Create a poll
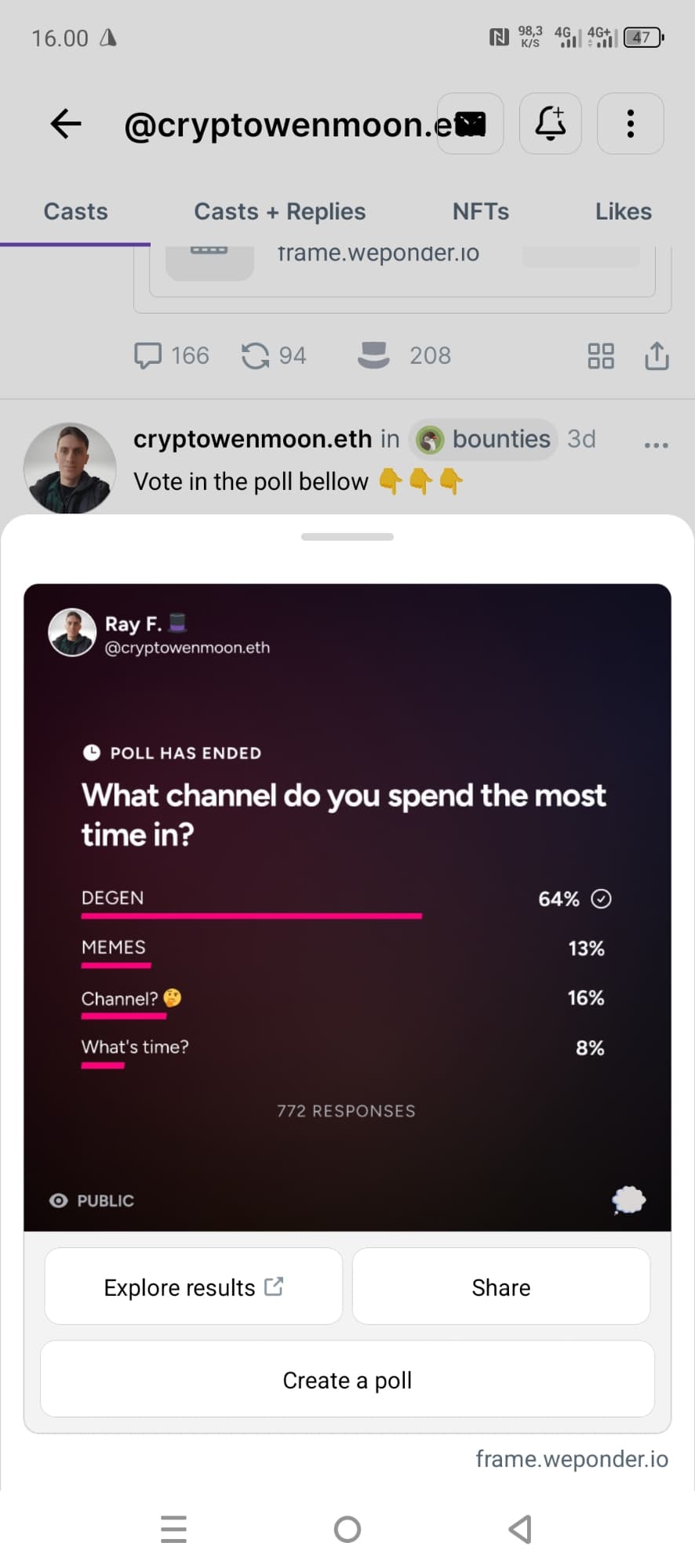 347,1380
